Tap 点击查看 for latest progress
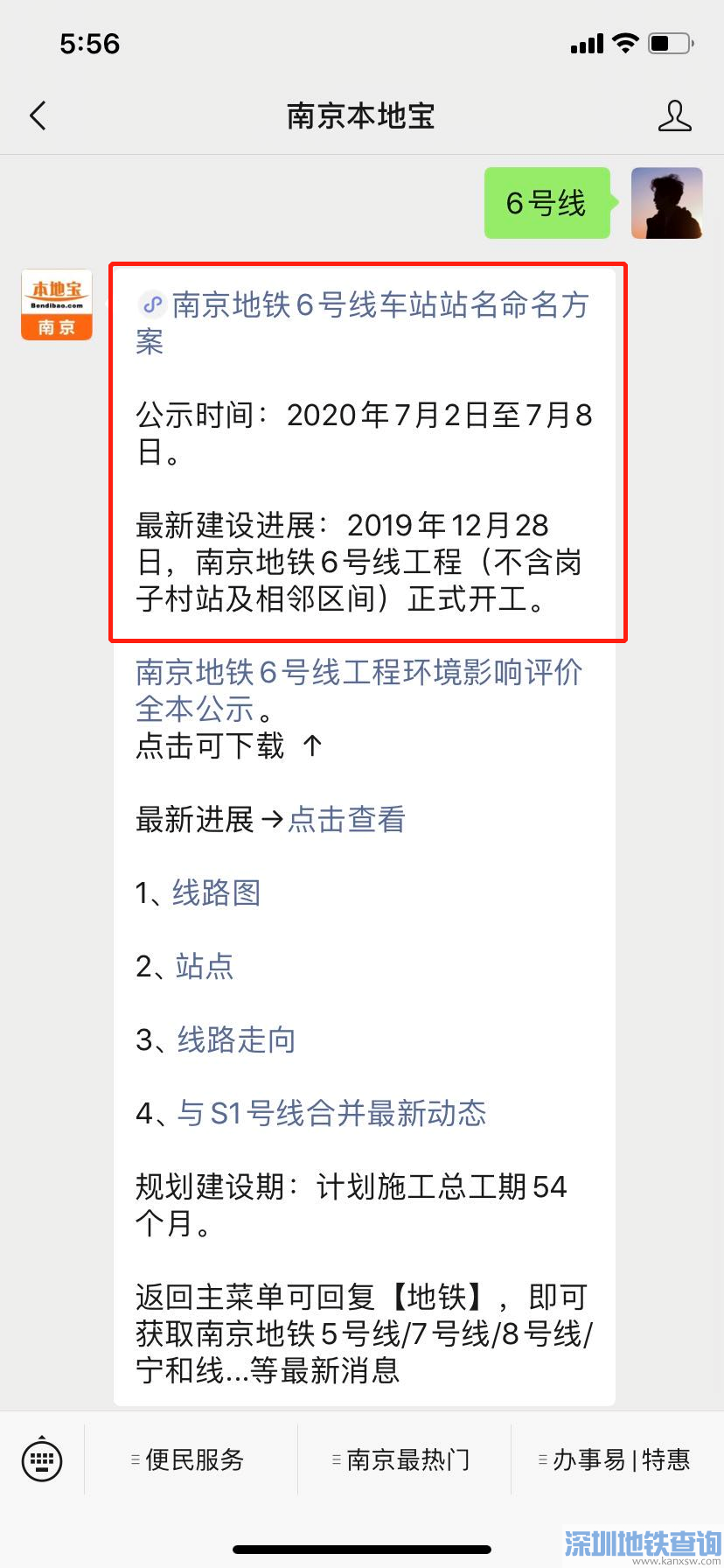 click(x=346, y=819)
